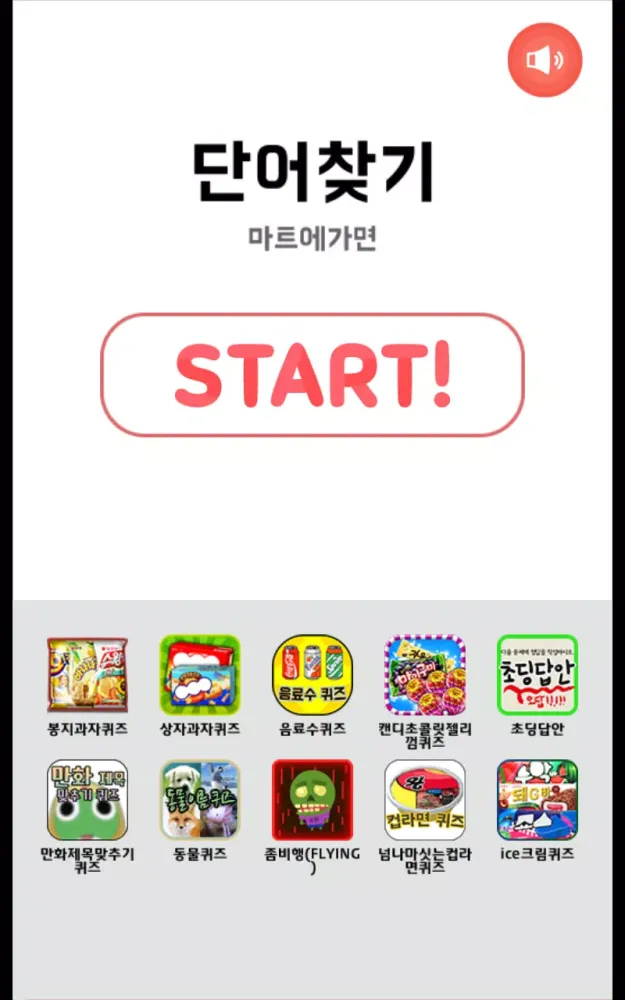Open 캔디초콜릿젤리껌퀴즈
This screenshot has width=625, height=1000.
point(425,675)
